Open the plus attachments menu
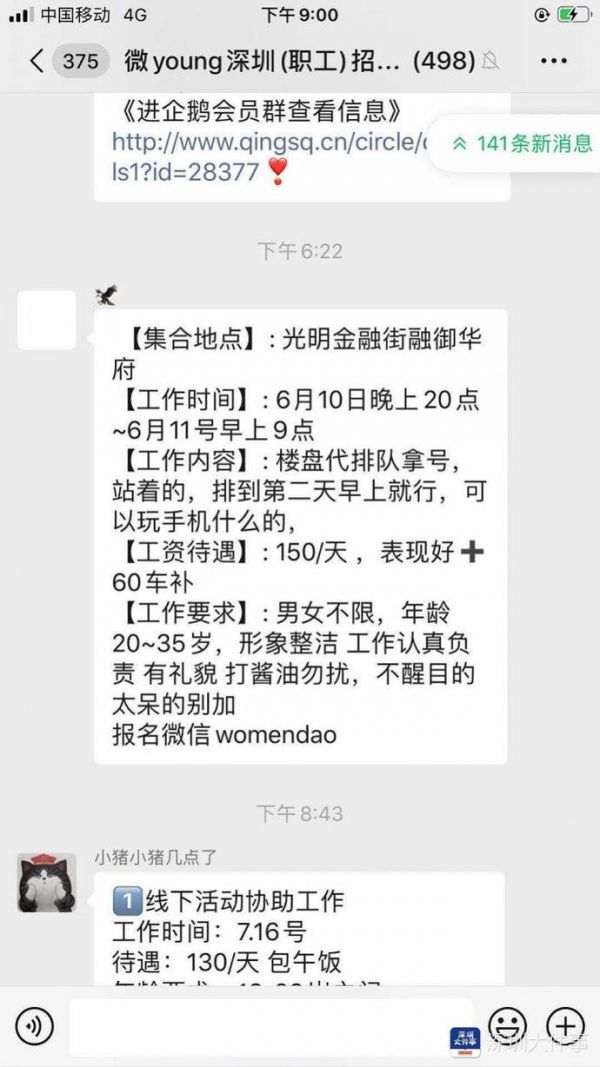Viewport: 600px width, 1067px height. [x=566, y=1026]
